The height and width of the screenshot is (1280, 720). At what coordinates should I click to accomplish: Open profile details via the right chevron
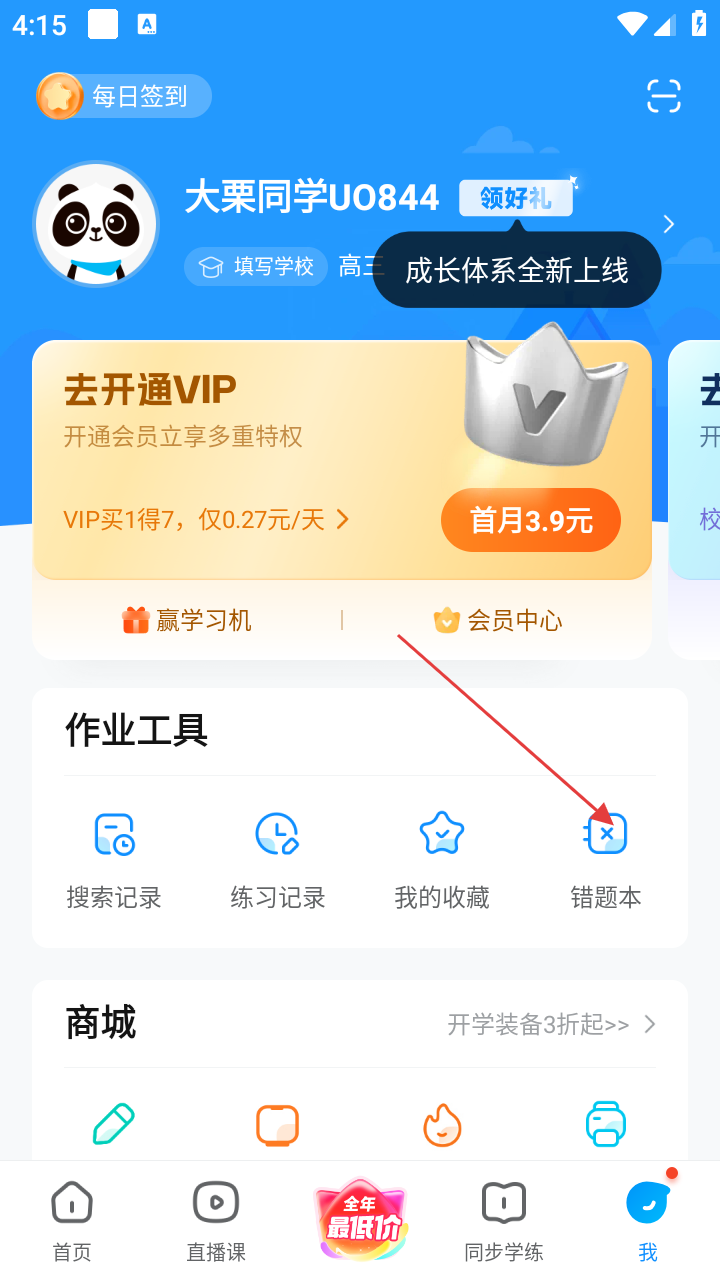tap(669, 224)
